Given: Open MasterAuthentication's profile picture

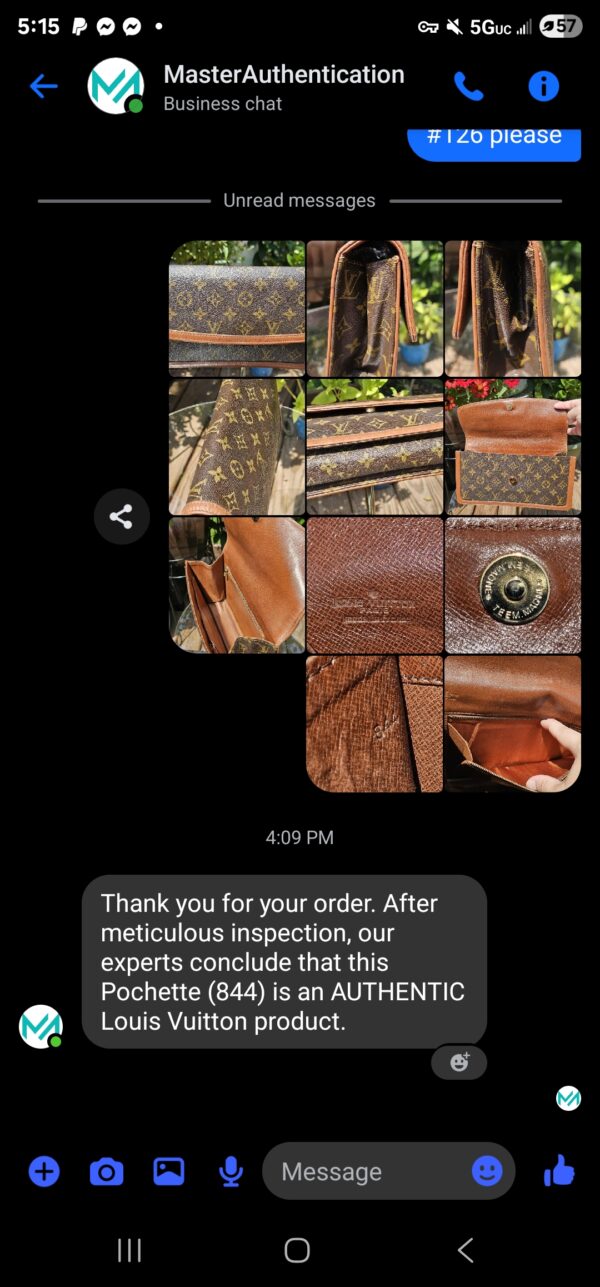Looking at the screenshot, I should [116, 87].
